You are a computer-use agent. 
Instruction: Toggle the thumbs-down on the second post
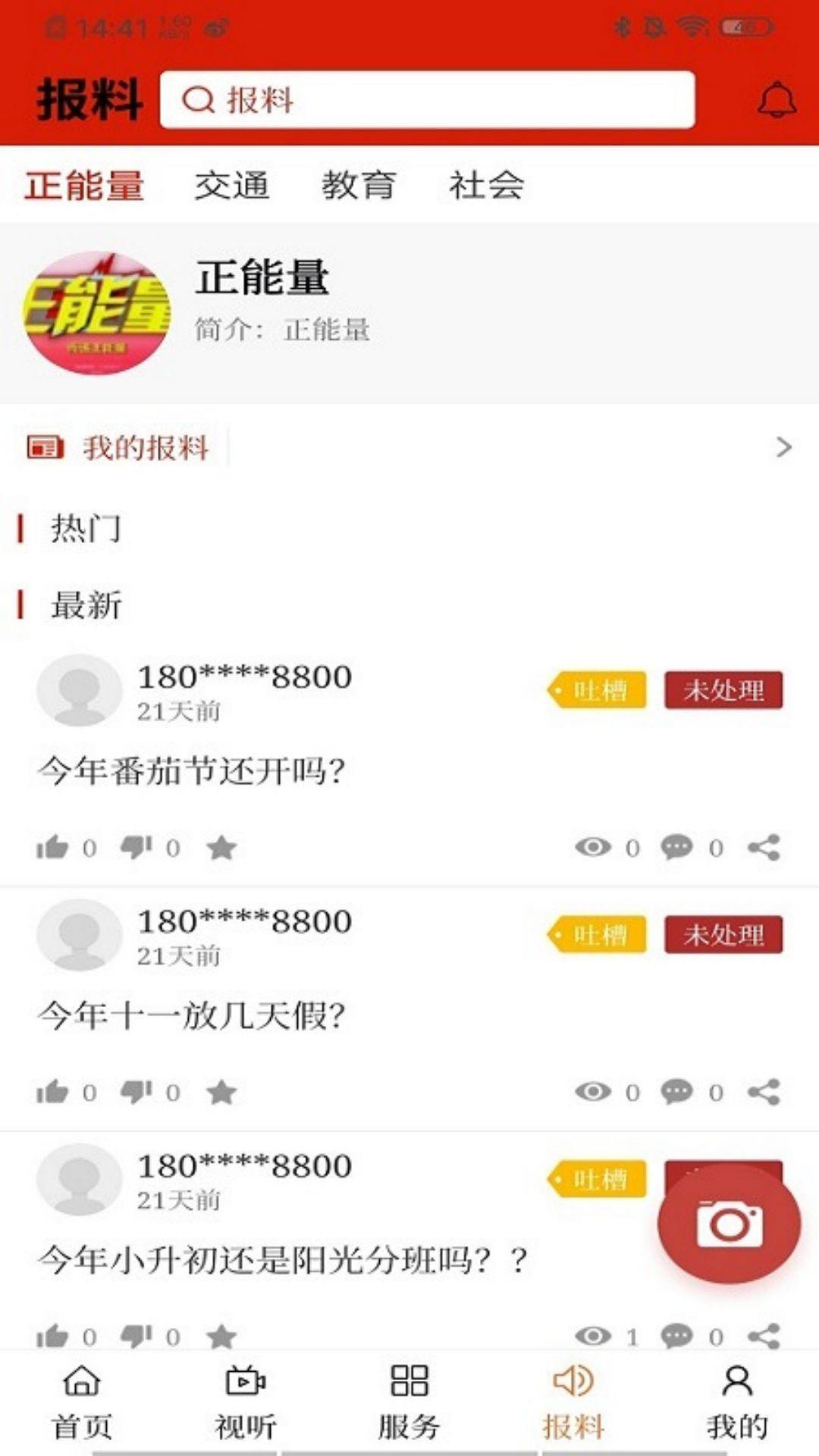click(x=136, y=1093)
